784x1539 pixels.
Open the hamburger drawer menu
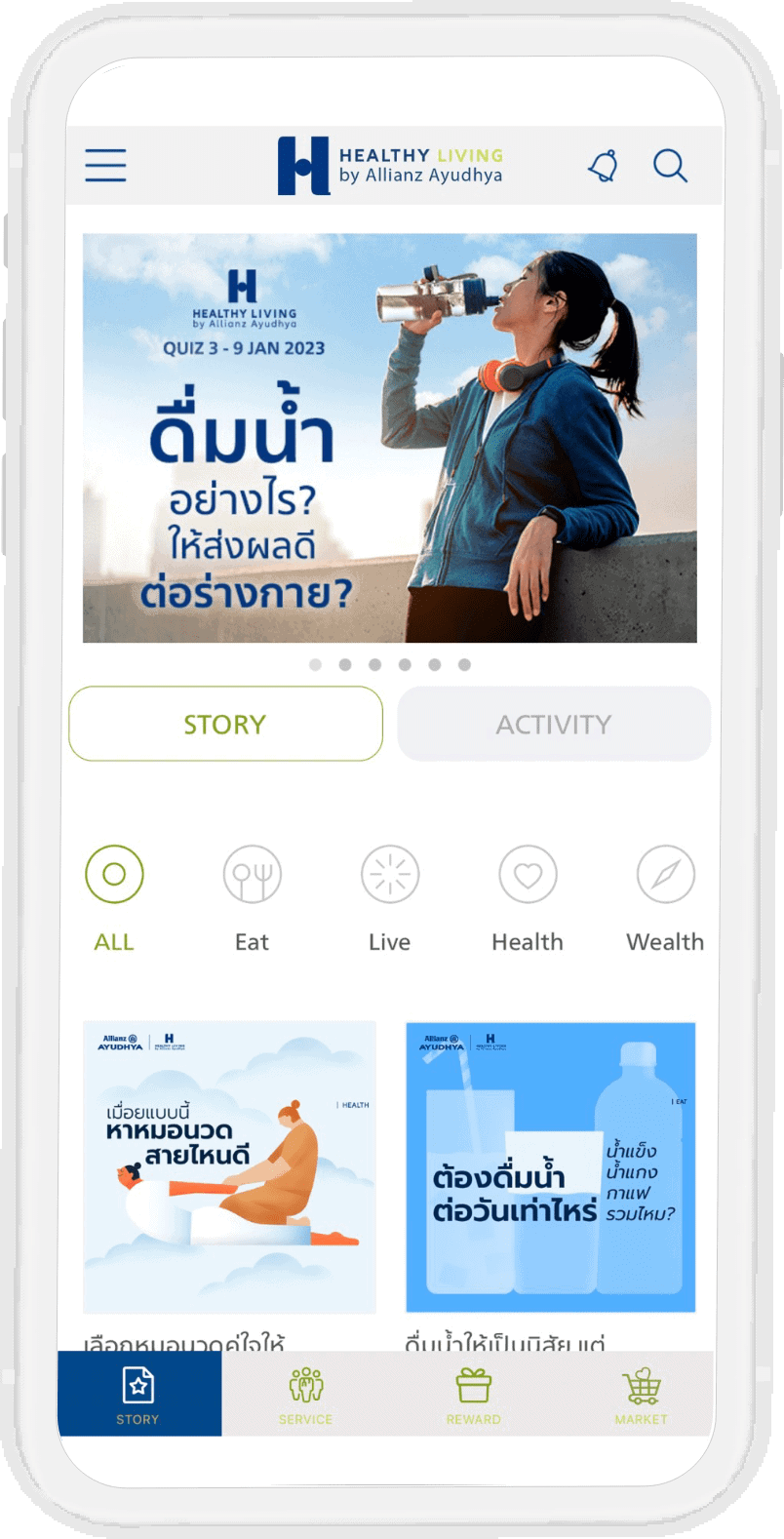click(105, 166)
